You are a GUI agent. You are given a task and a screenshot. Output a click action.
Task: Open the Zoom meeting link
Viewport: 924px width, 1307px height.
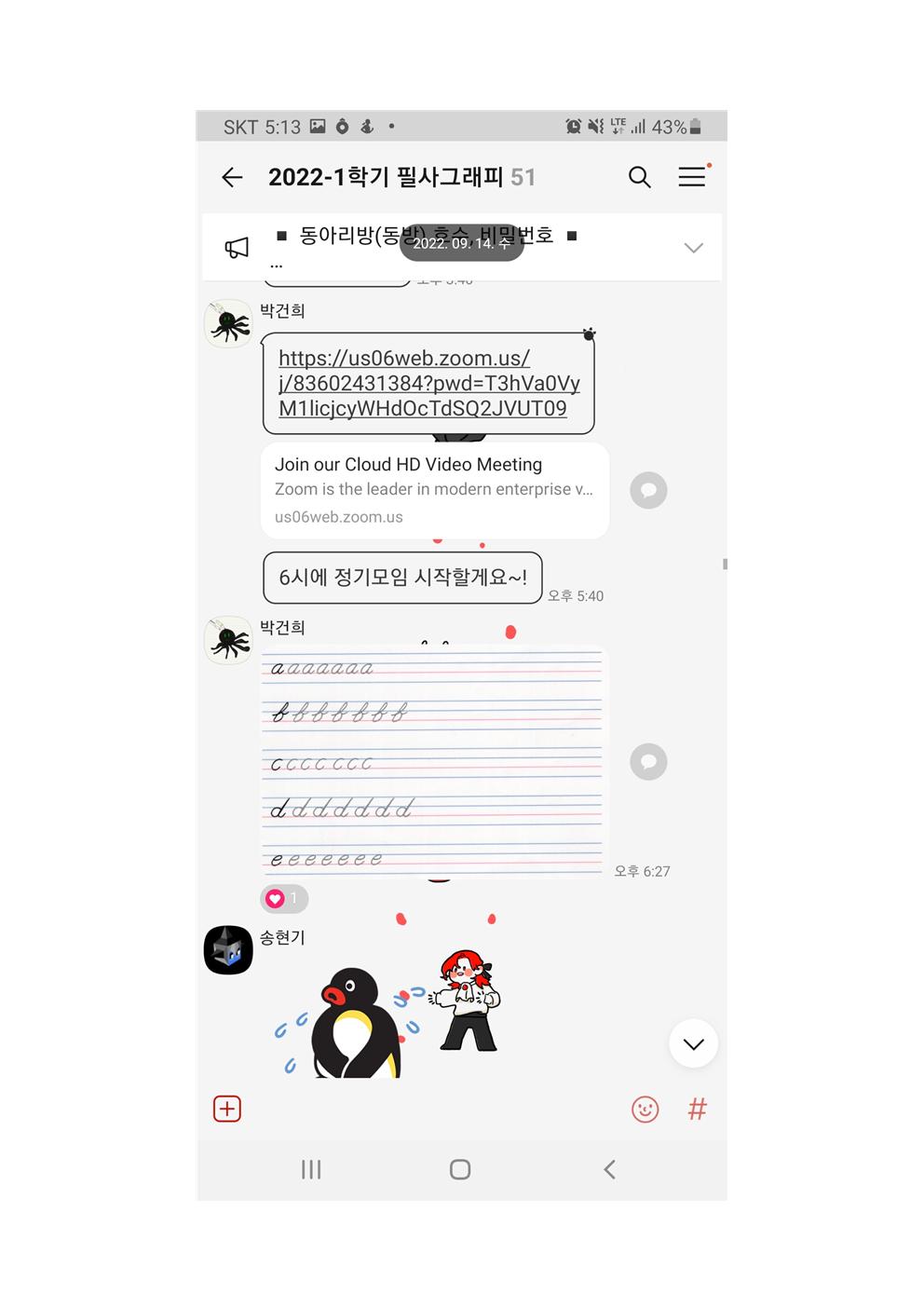428,383
